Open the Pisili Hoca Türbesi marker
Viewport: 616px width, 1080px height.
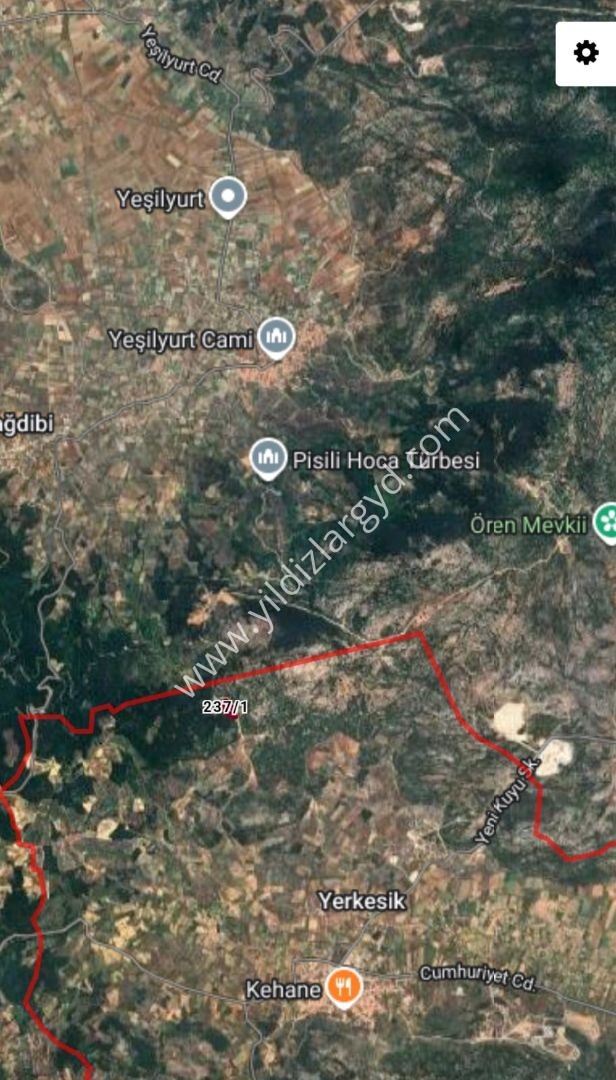point(268,458)
